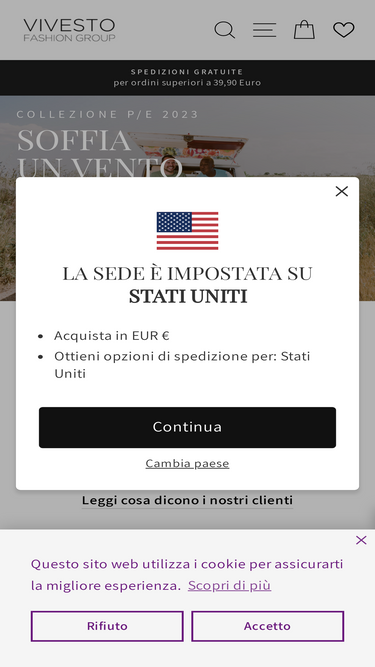Viewport: 375px width, 667px height.
Task: Open the wishlist heart icon
Action: pyautogui.click(x=344, y=30)
